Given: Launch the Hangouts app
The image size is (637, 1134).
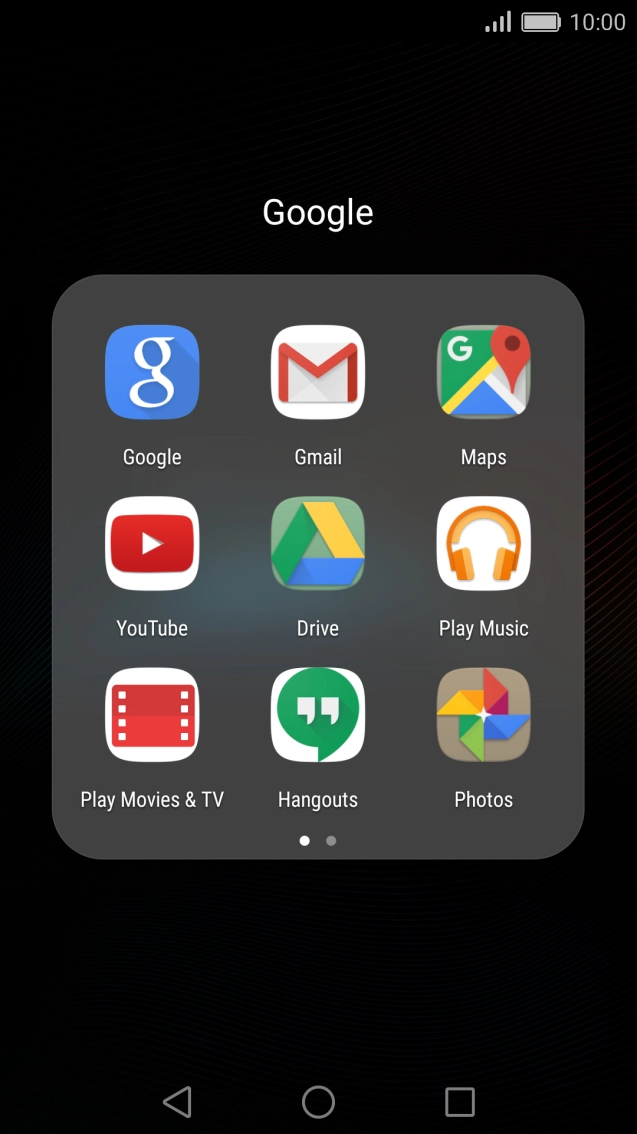Looking at the screenshot, I should click(x=318, y=715).
